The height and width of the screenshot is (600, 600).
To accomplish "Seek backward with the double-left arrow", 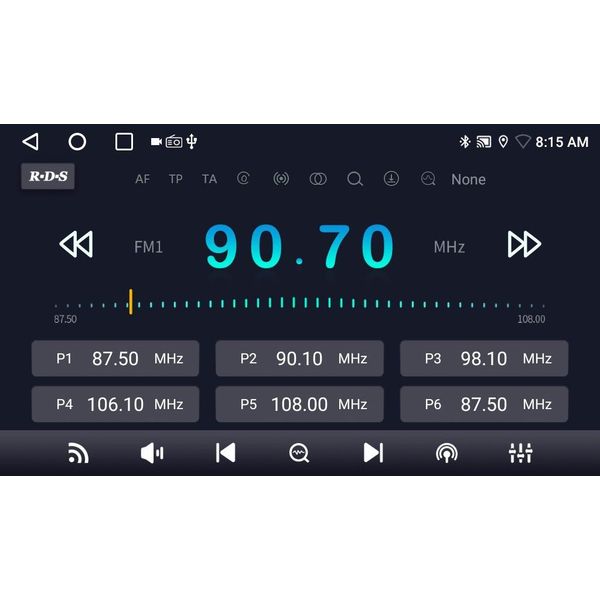I will [76, 245].
